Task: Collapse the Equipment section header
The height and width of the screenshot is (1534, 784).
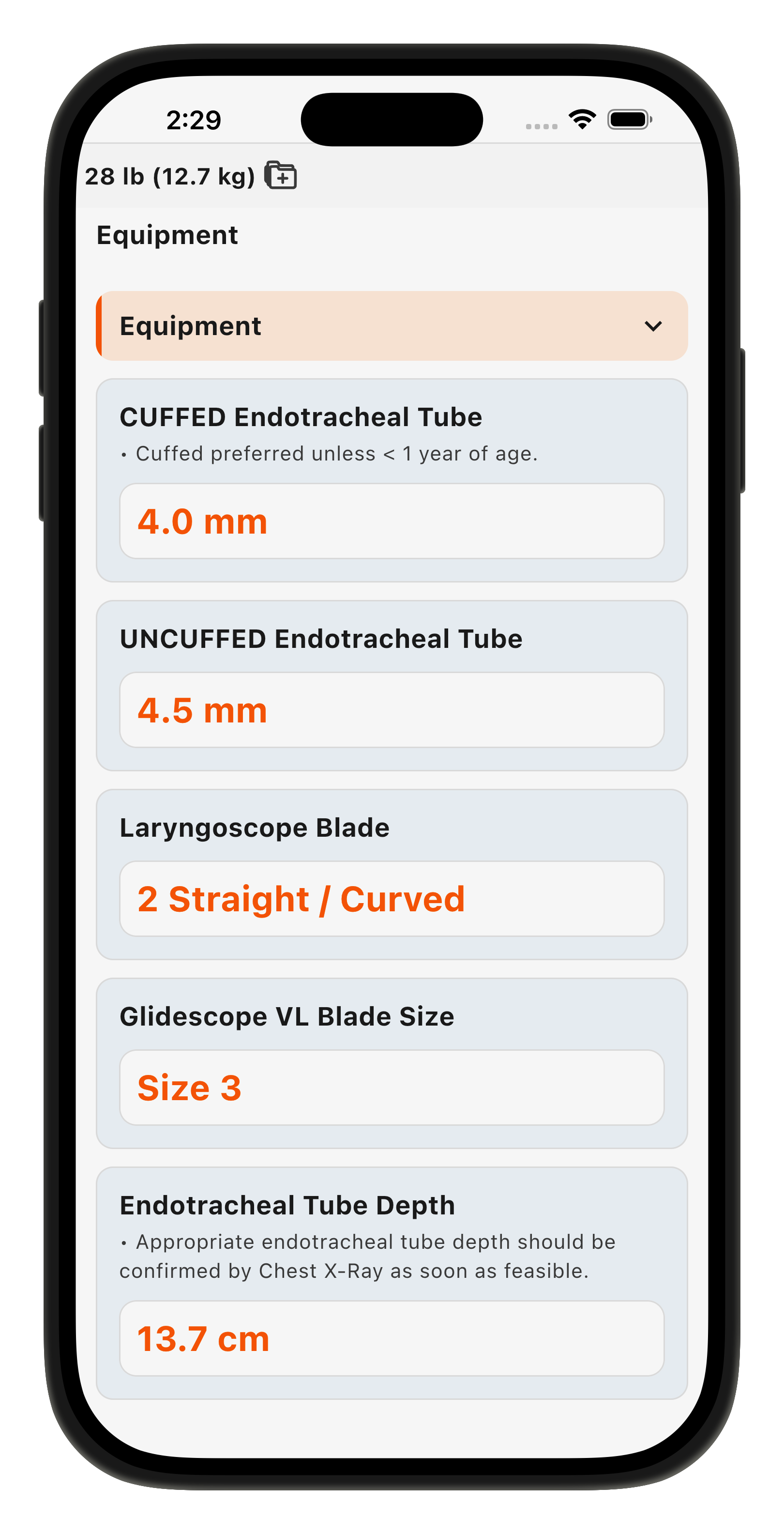Action: [392, 326]
